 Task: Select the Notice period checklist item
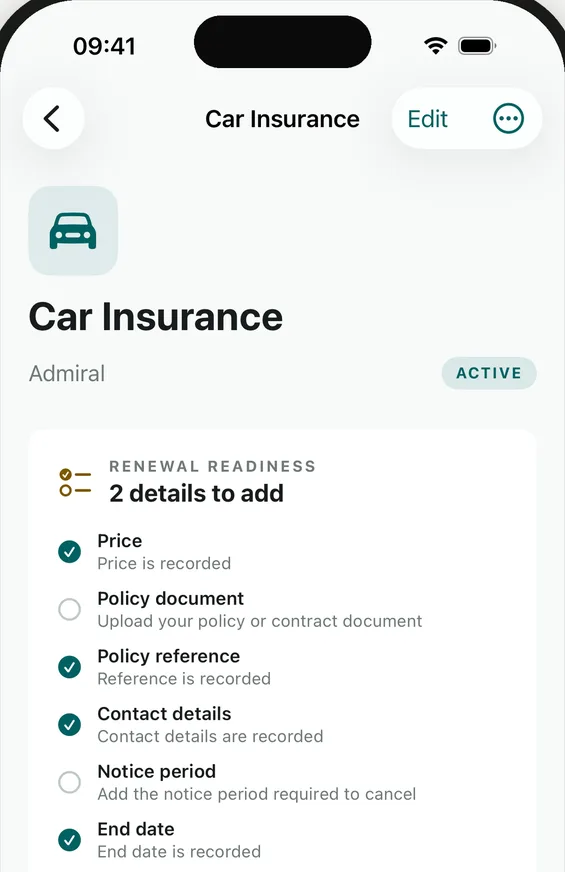(x=282, y=782)
